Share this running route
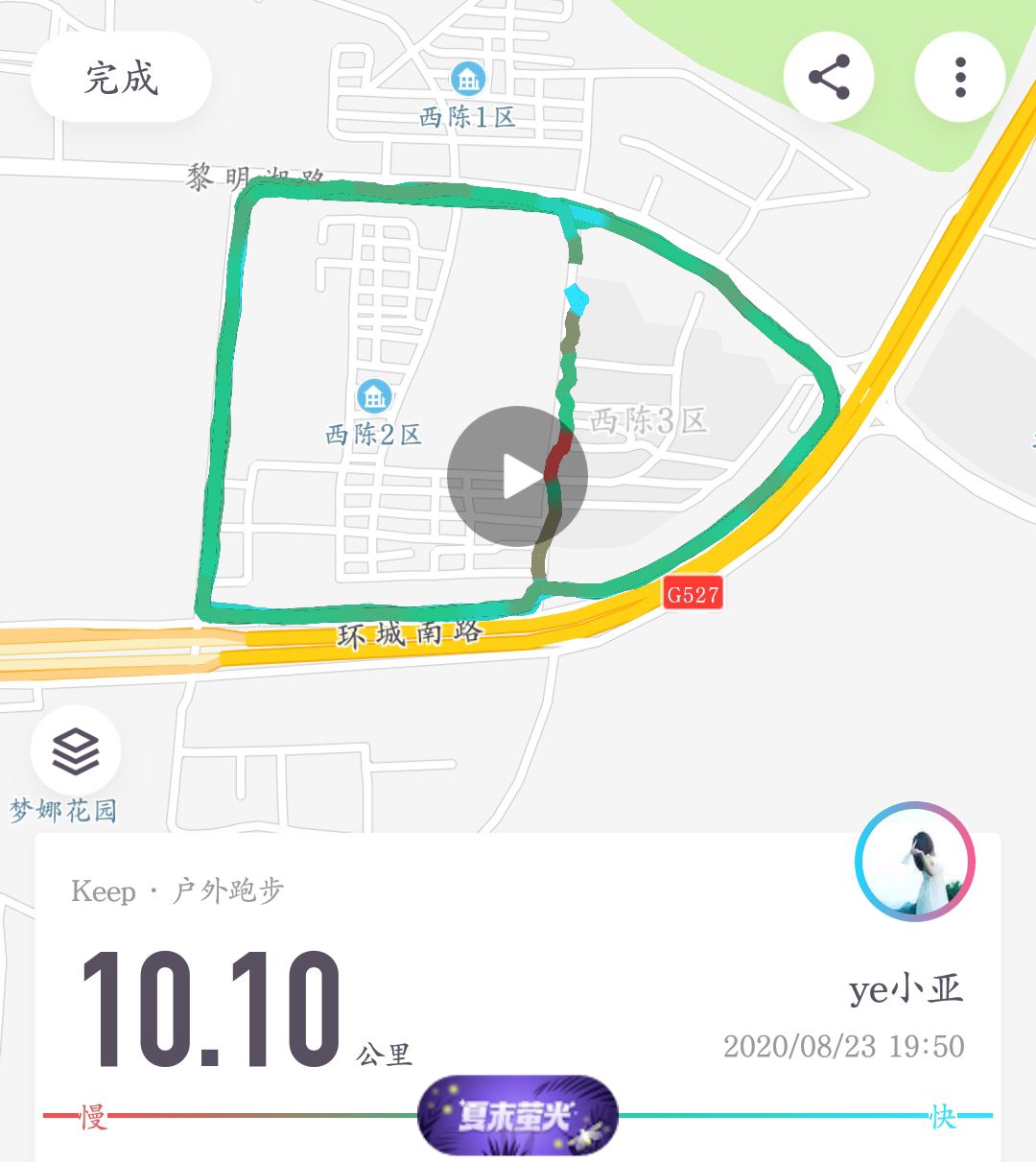 pyautogui.click(x=829, y=77)
